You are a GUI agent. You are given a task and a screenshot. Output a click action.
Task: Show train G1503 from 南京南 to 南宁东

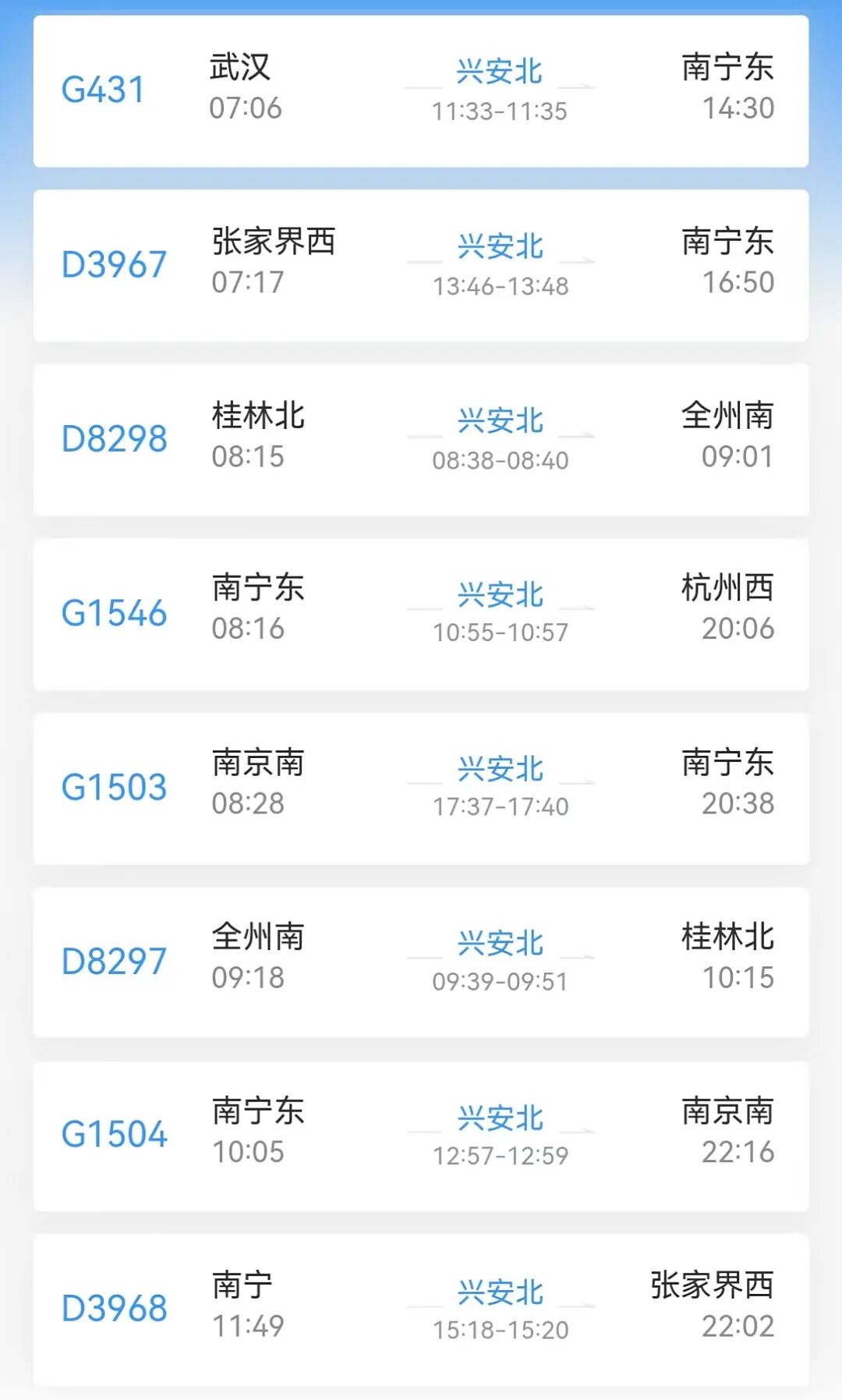(x=421, y=788)
